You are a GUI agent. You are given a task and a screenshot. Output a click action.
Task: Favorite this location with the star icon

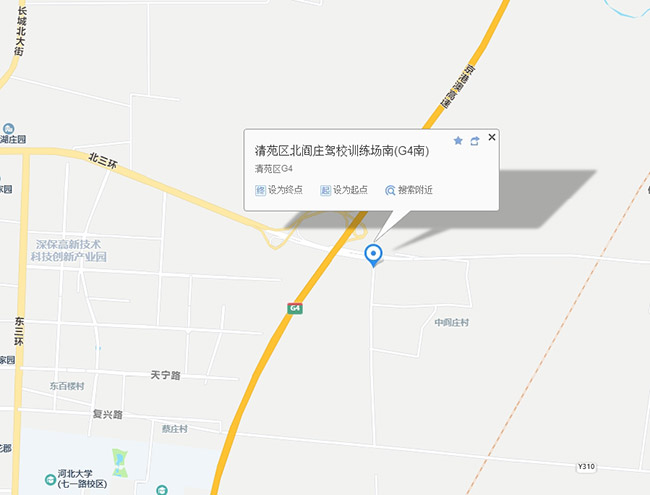tap(458, 141)
